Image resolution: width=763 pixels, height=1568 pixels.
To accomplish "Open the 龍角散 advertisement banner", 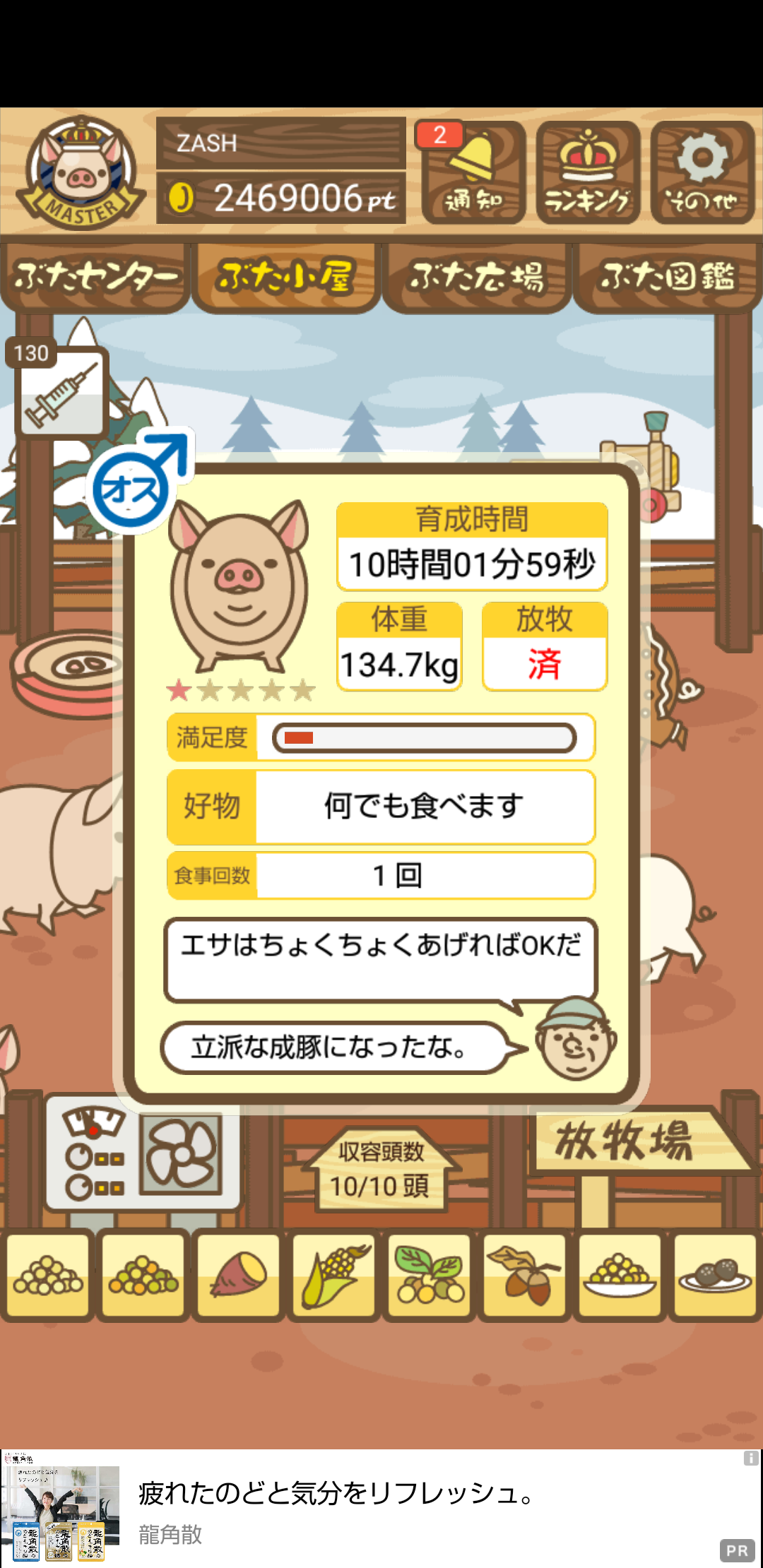I will coord(381,1509).
